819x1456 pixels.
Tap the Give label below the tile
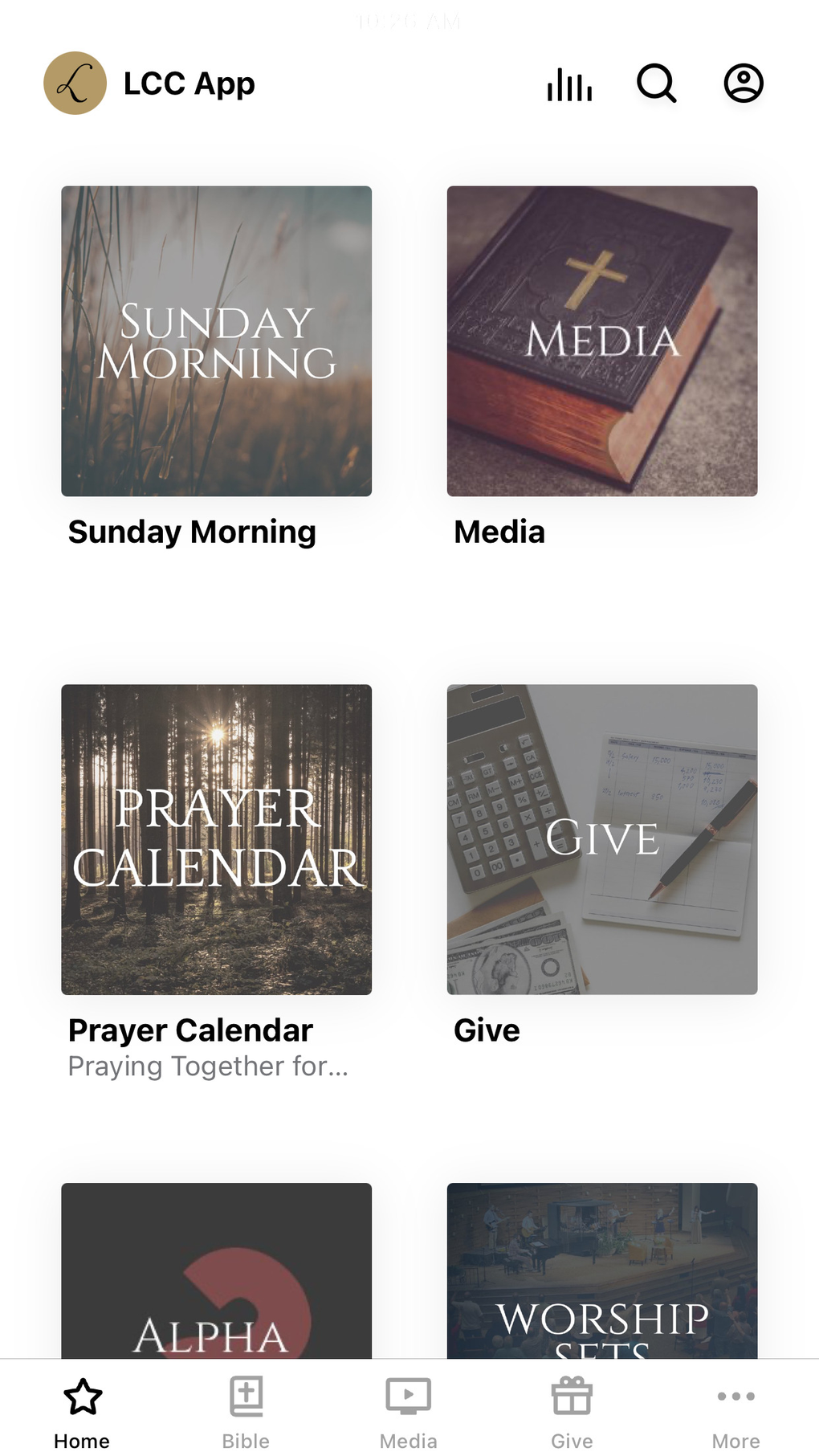pos(485,1030)
